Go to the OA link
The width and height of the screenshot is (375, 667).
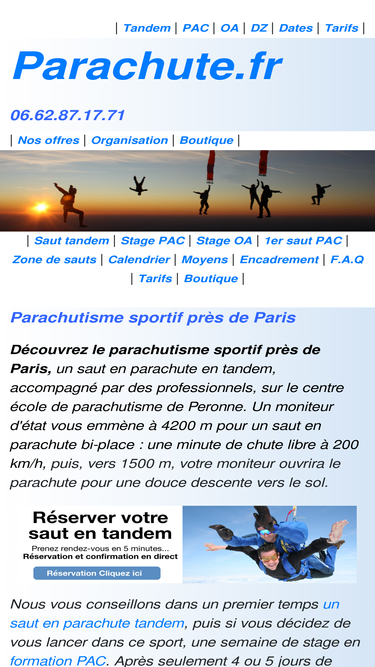point(229,28)
